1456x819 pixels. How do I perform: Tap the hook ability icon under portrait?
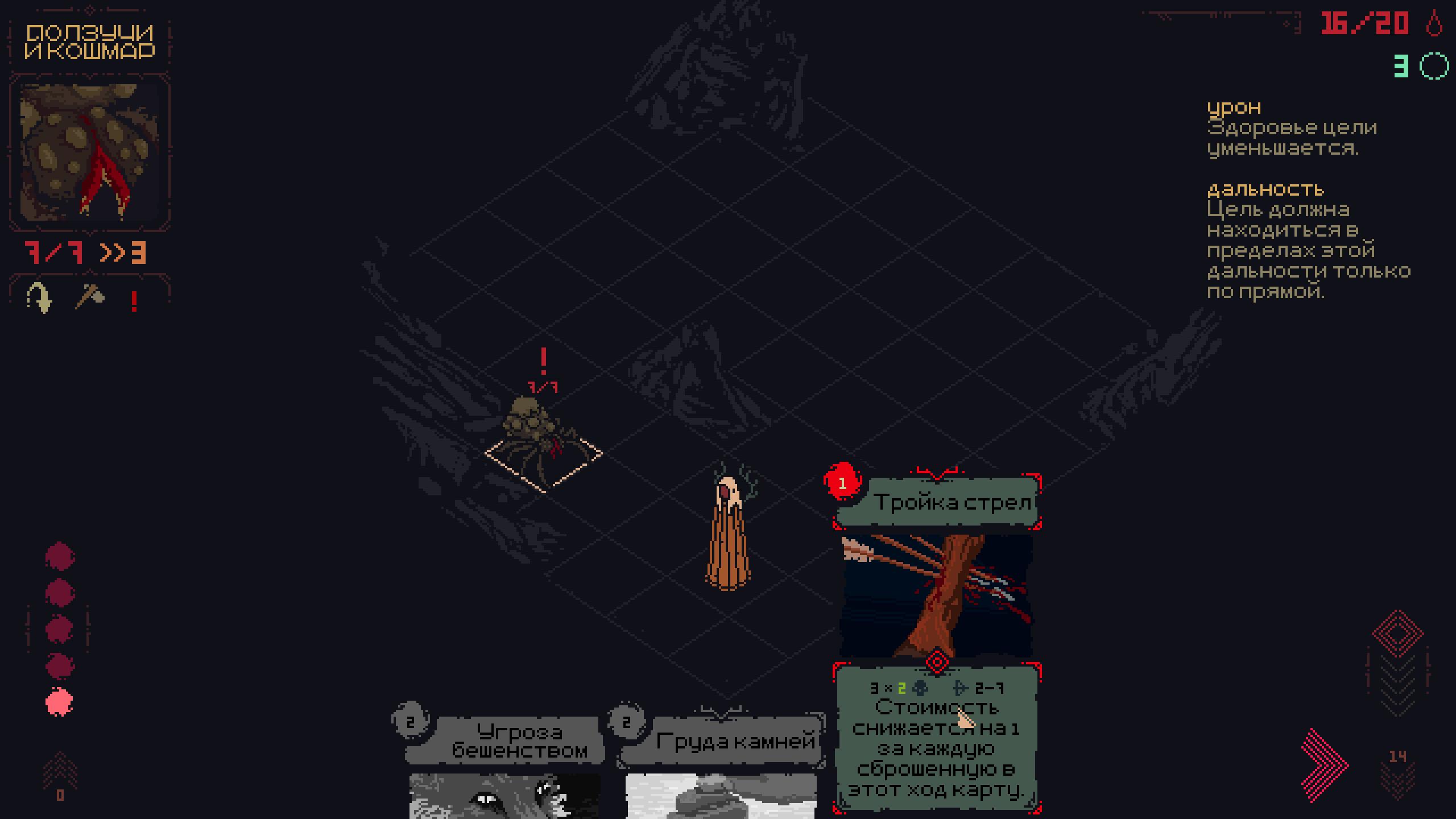tap(40, 298)
